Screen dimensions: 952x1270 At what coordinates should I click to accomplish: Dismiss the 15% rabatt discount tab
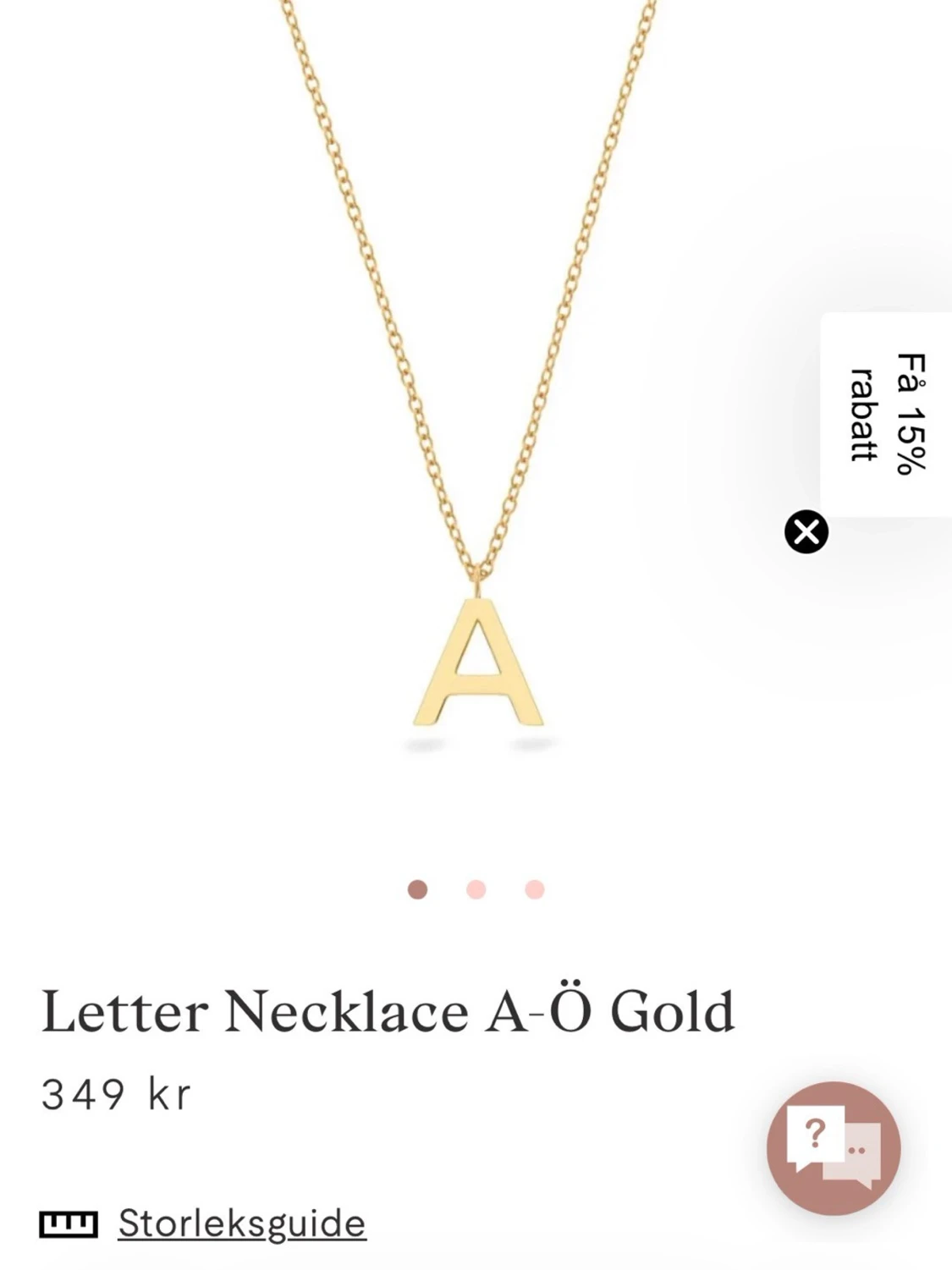(806, 532)
